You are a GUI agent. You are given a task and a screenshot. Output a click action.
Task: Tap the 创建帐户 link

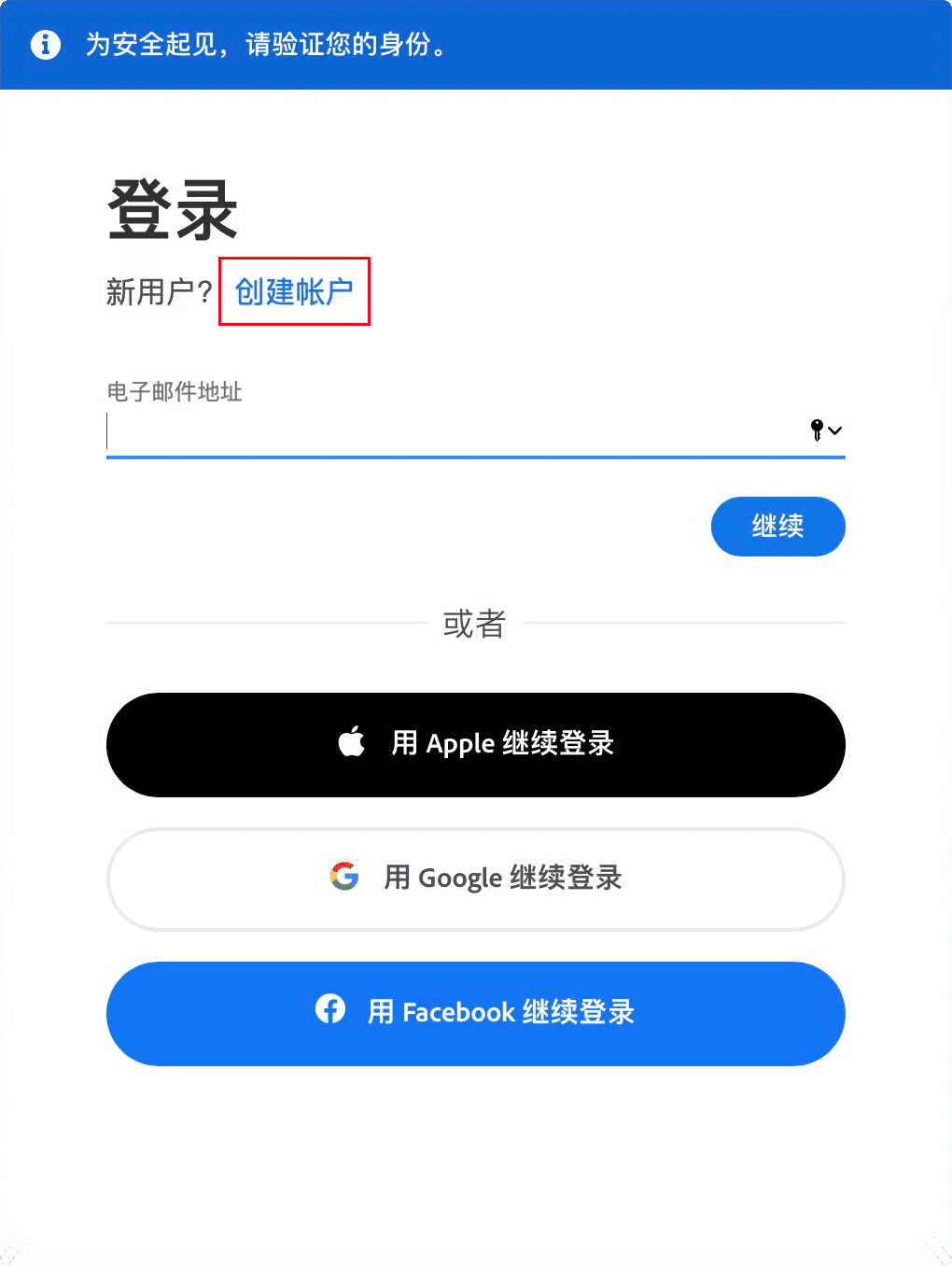(294, 292)
